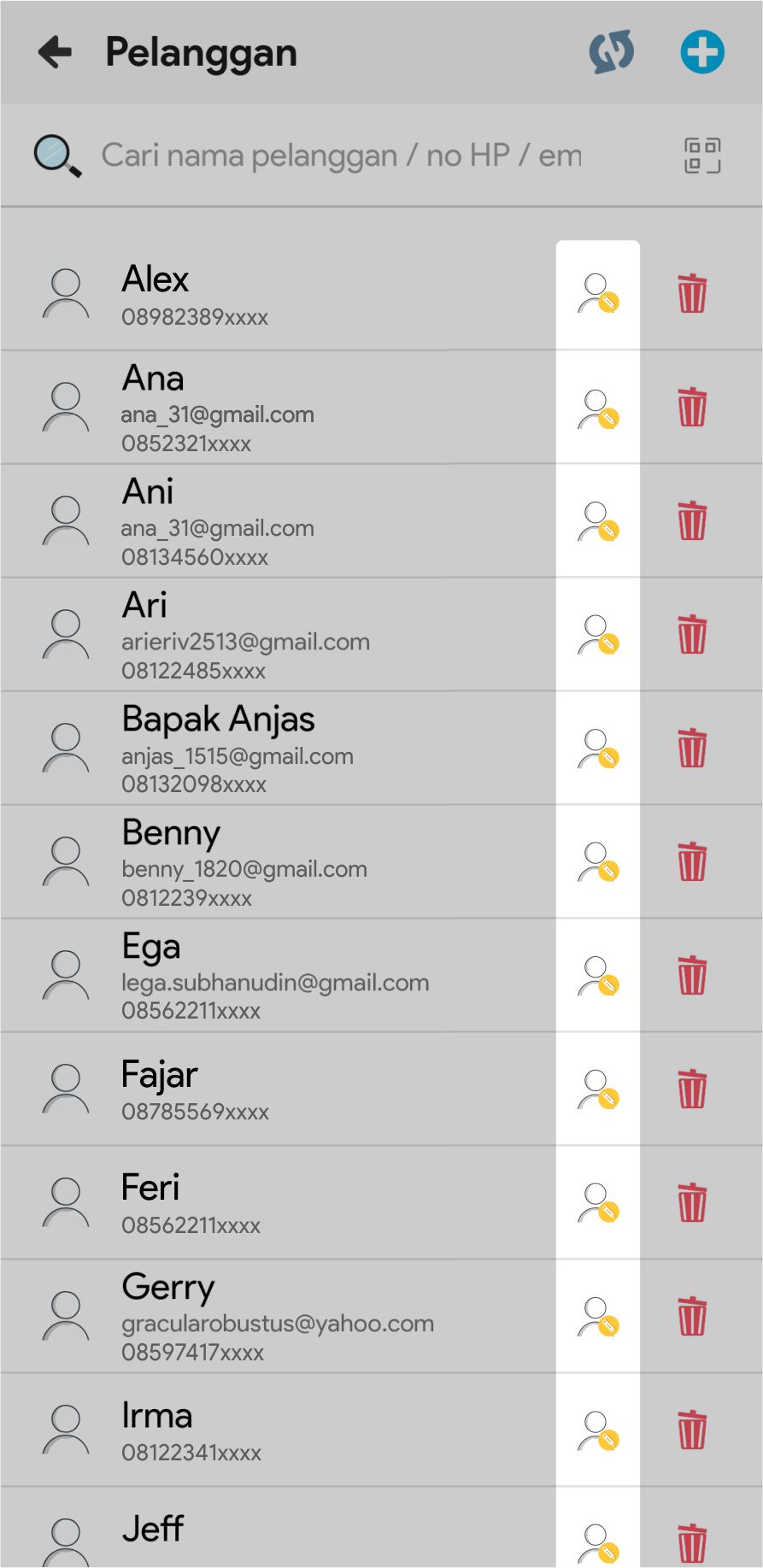The width and height of the screenshot is (763, 1568).
Task: Edit customer Irma
Action: coord(598,1430)
